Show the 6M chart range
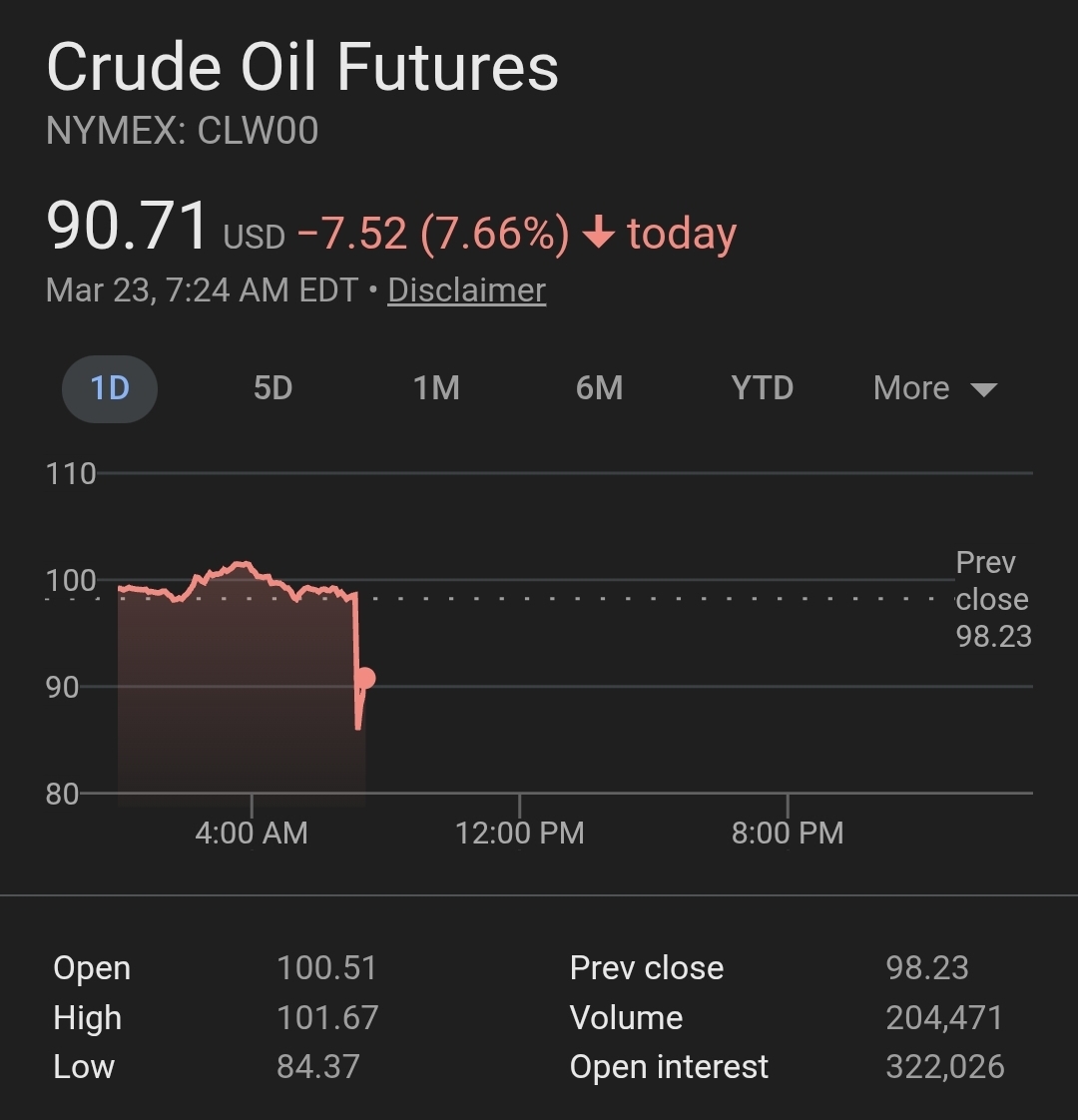The width and height of the screenshot is (1078, 1120). (599, 388)
